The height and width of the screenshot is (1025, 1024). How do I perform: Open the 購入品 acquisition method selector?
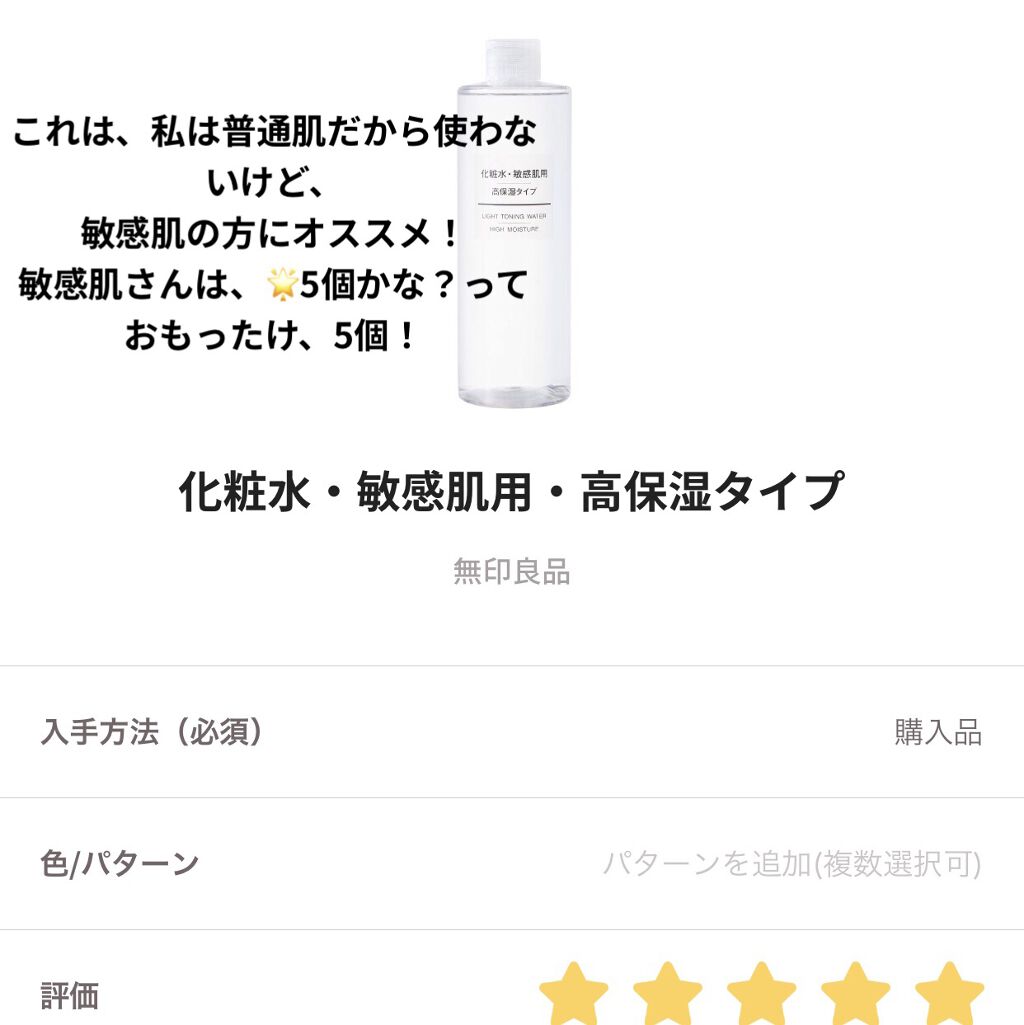tap(938, 732)
